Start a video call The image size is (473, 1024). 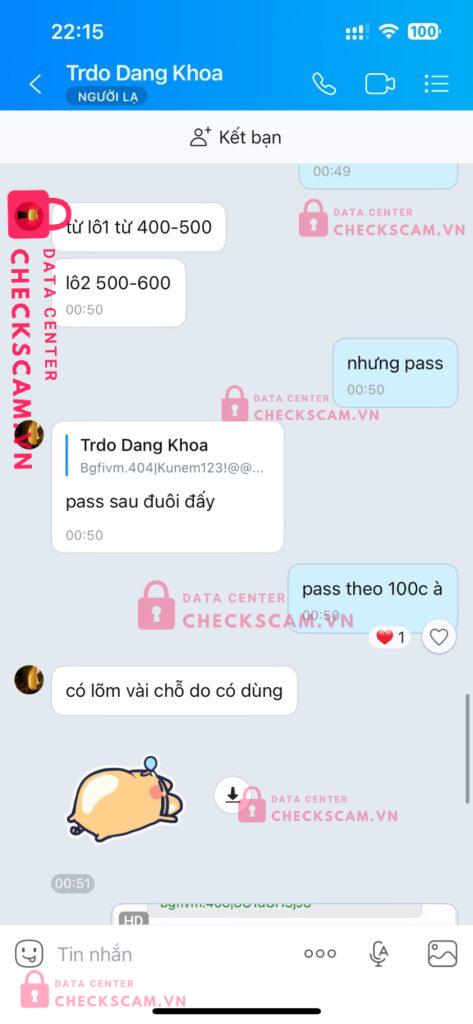click(380, 84)
